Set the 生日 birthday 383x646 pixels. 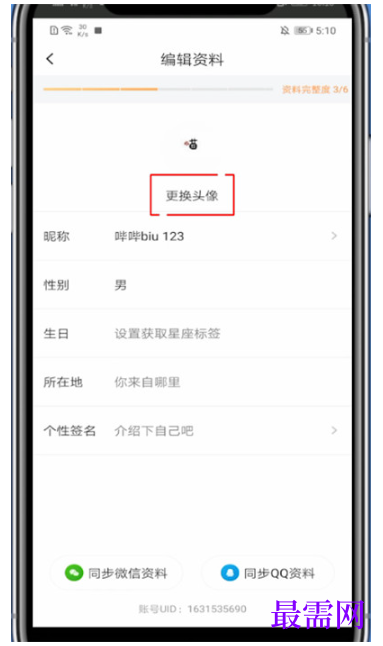pos(192,333)
